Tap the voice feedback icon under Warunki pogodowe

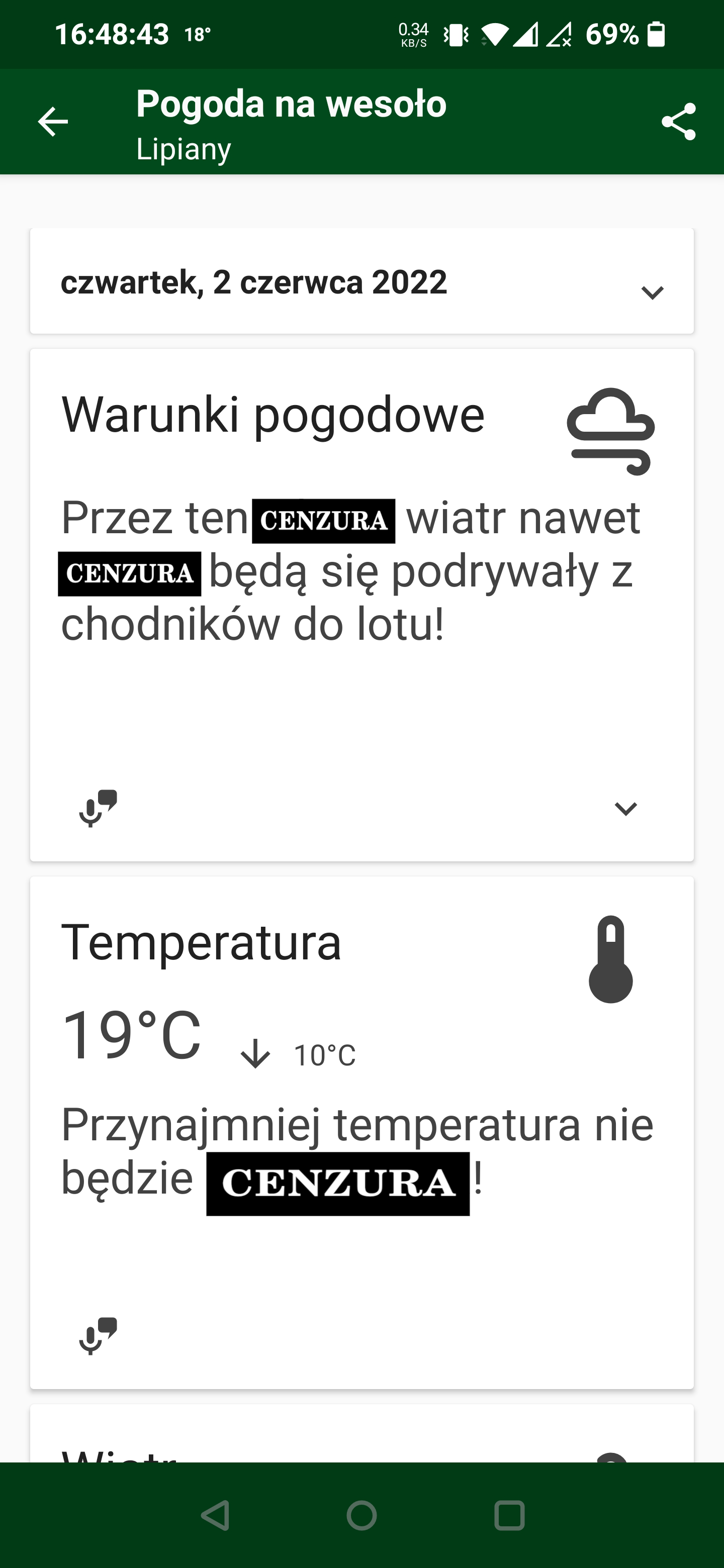click(x=98, y=808)
